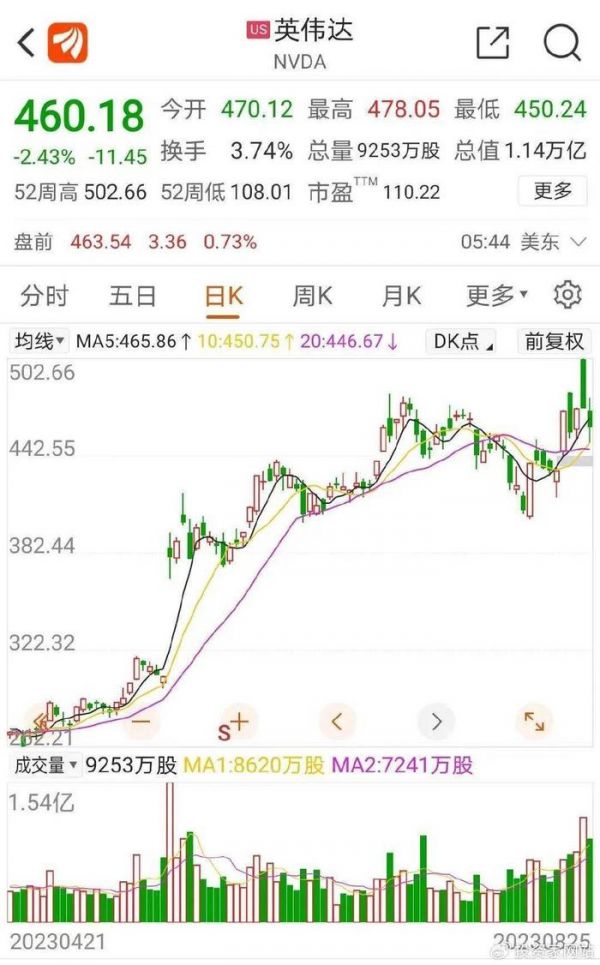Show the 月K monthly chart
This screenshot has width=600, height=965.
pos(401,296)
